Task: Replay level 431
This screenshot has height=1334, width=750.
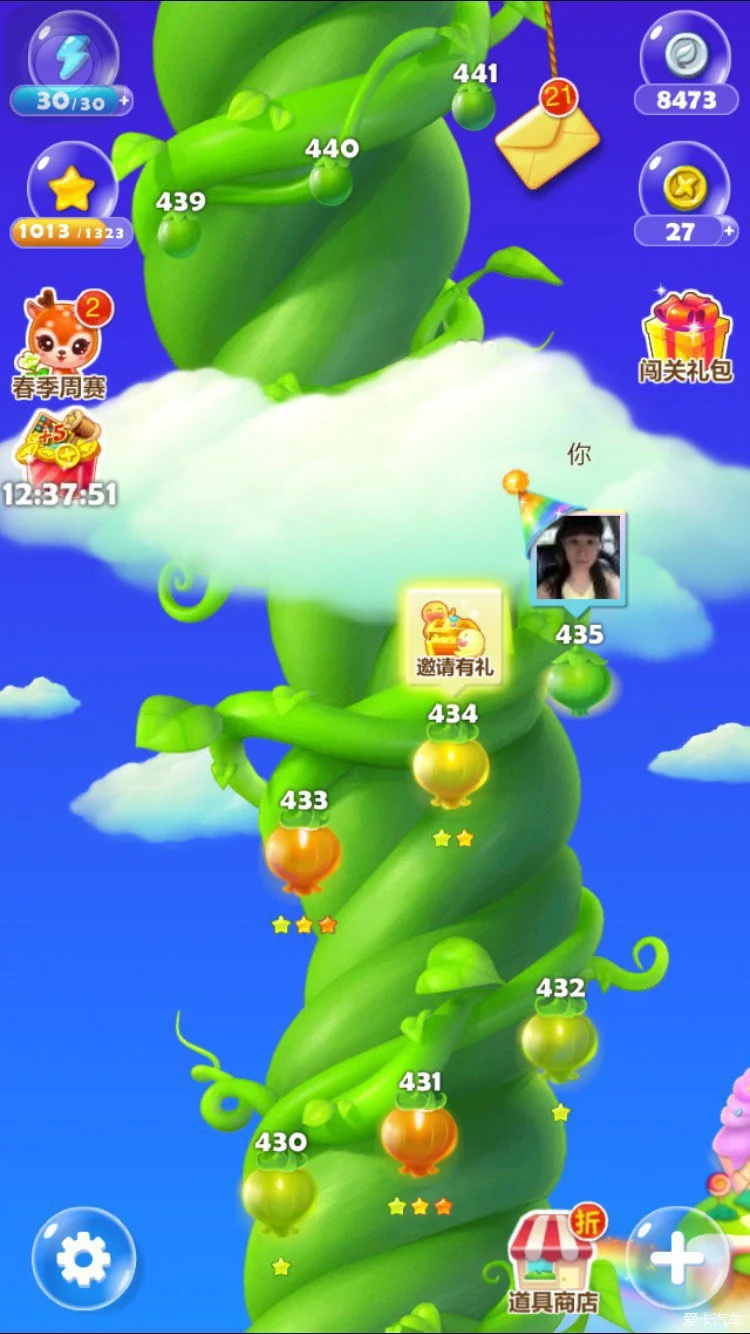Action: pyautogui.click(x=419, y=1137)
